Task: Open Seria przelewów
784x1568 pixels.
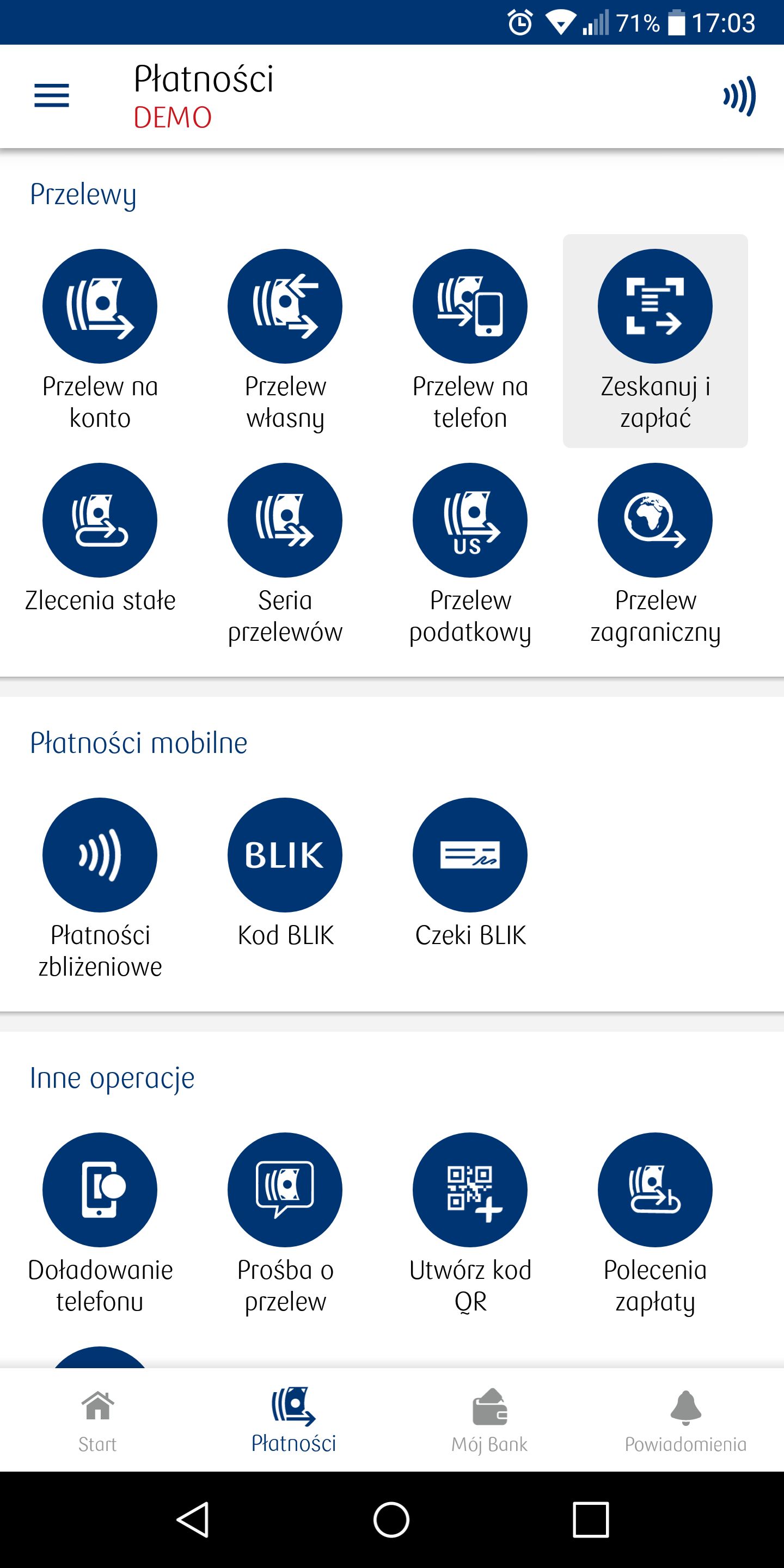Action: point(285,555)
